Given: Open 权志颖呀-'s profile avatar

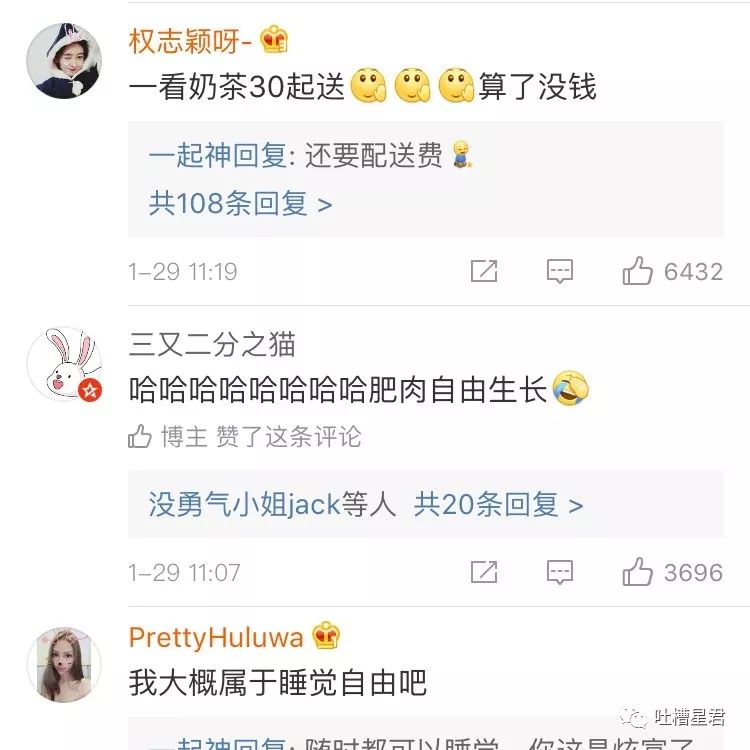Looking at the screenshot, I should 64,60.
